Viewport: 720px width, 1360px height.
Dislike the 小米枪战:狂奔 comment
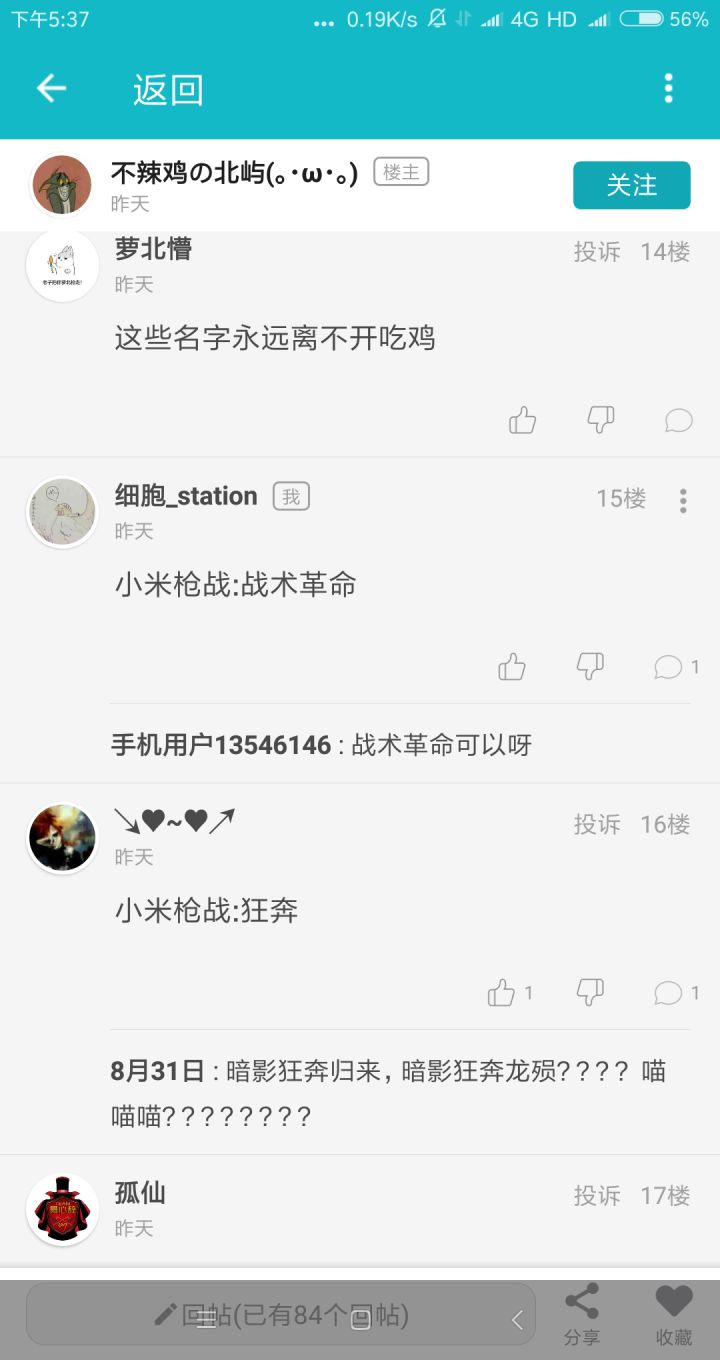point(590,992)
